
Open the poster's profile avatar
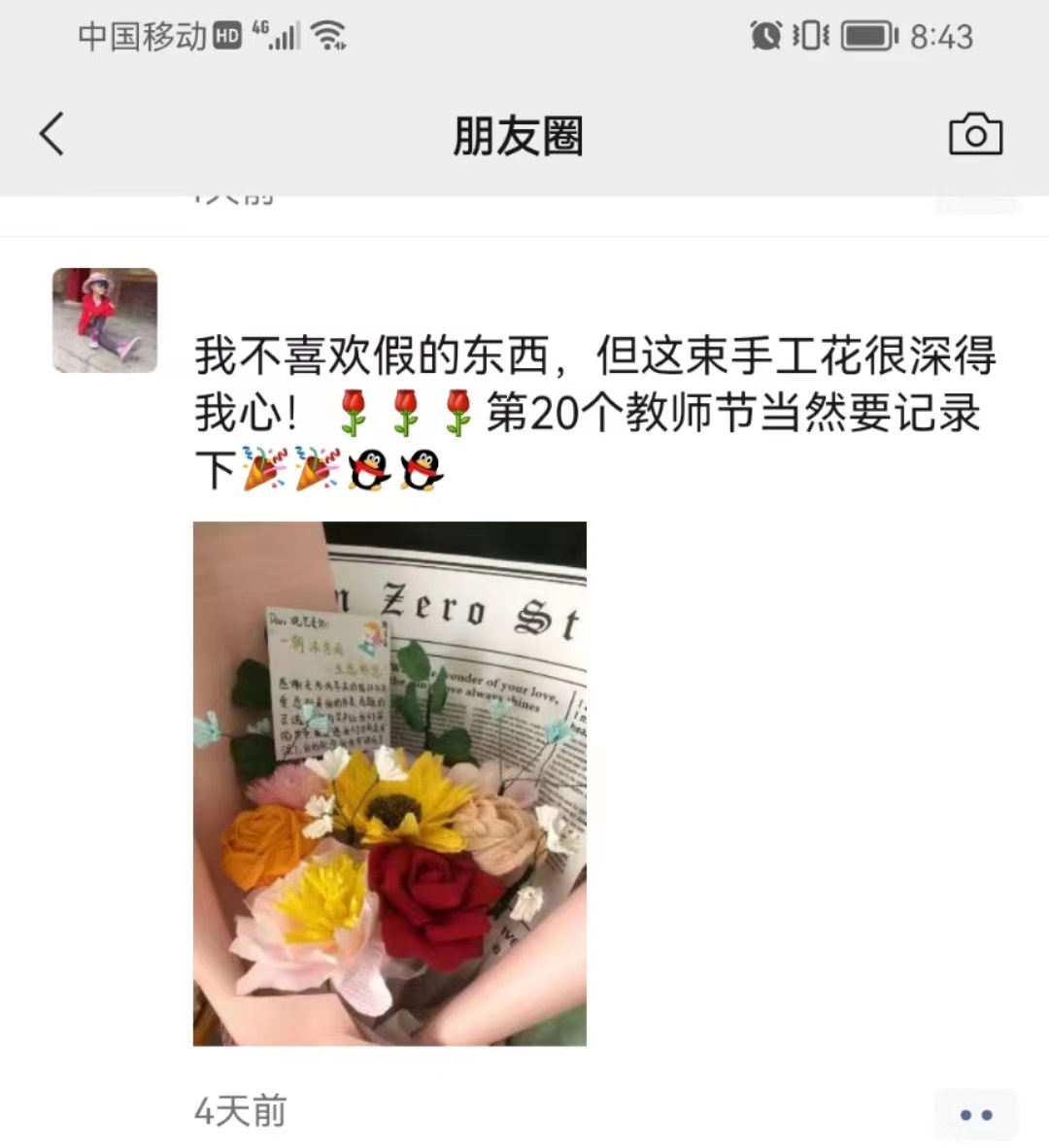tap(105, 321)
